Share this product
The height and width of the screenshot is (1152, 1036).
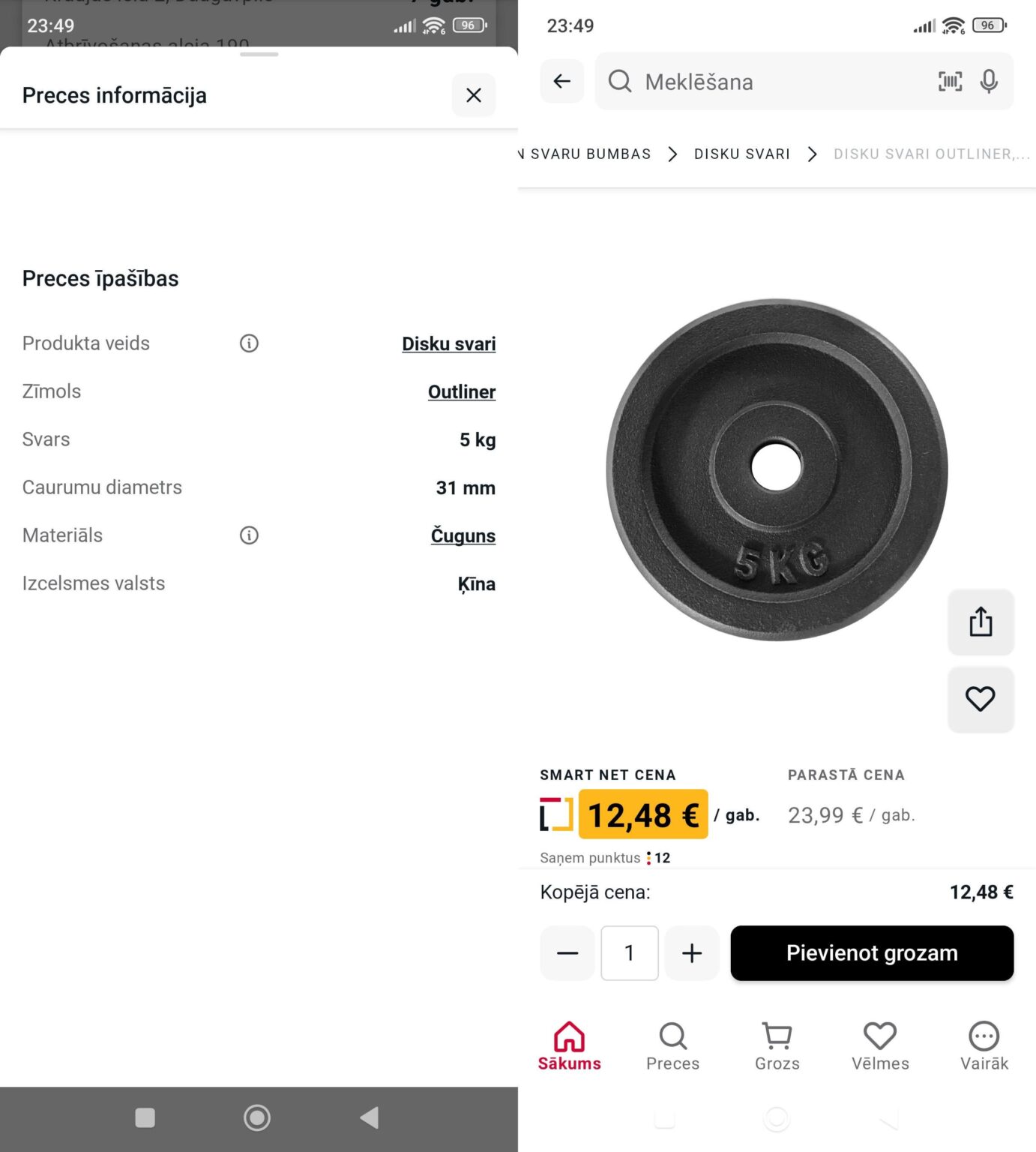[x=980, y=622]
